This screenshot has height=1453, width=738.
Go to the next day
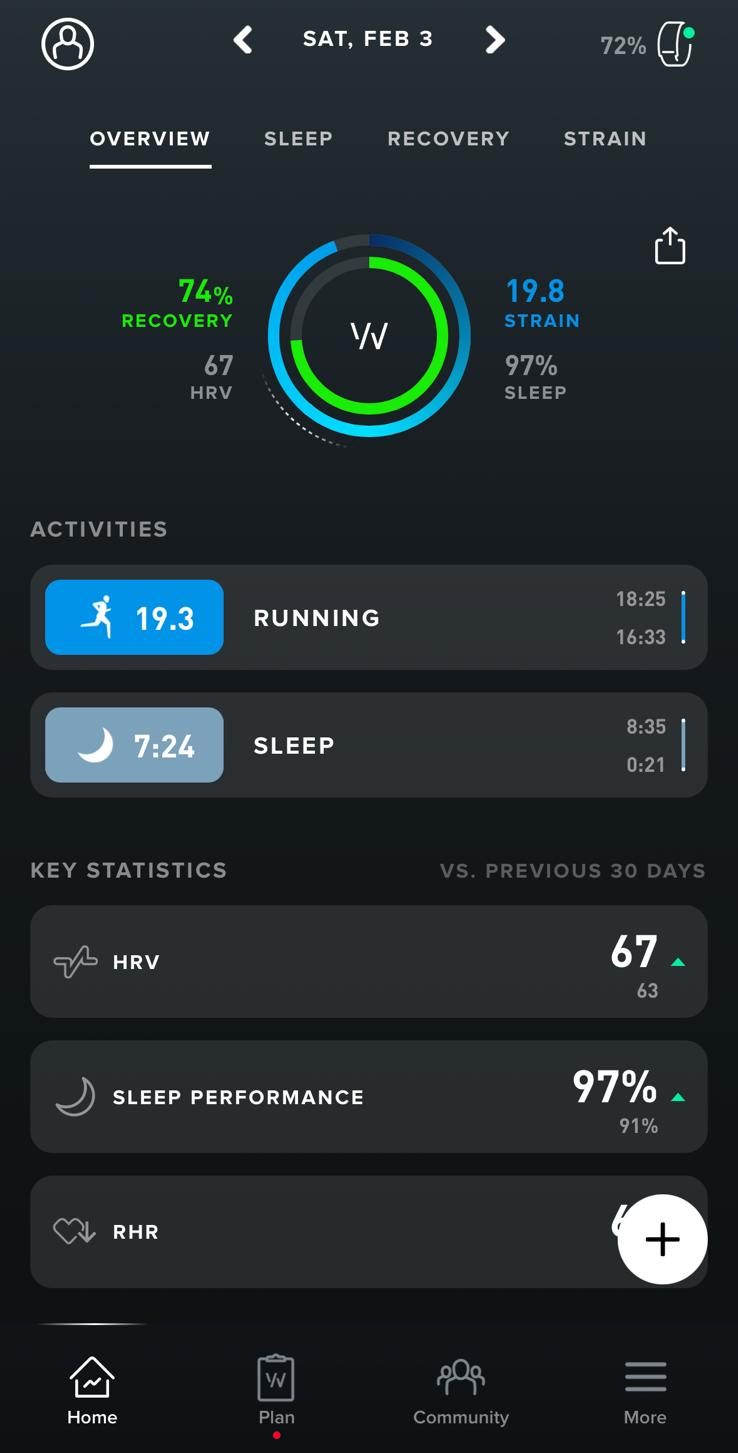click(x=494, y=40)
